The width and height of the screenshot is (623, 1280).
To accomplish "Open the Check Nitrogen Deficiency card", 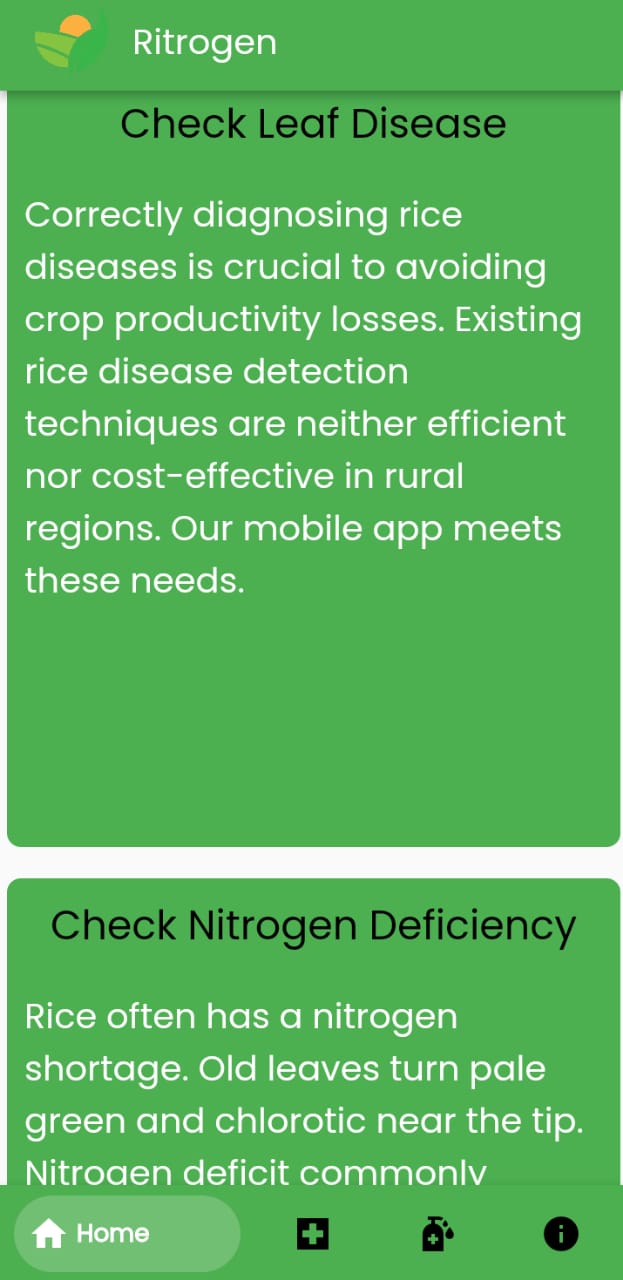I will [313, 1031].
